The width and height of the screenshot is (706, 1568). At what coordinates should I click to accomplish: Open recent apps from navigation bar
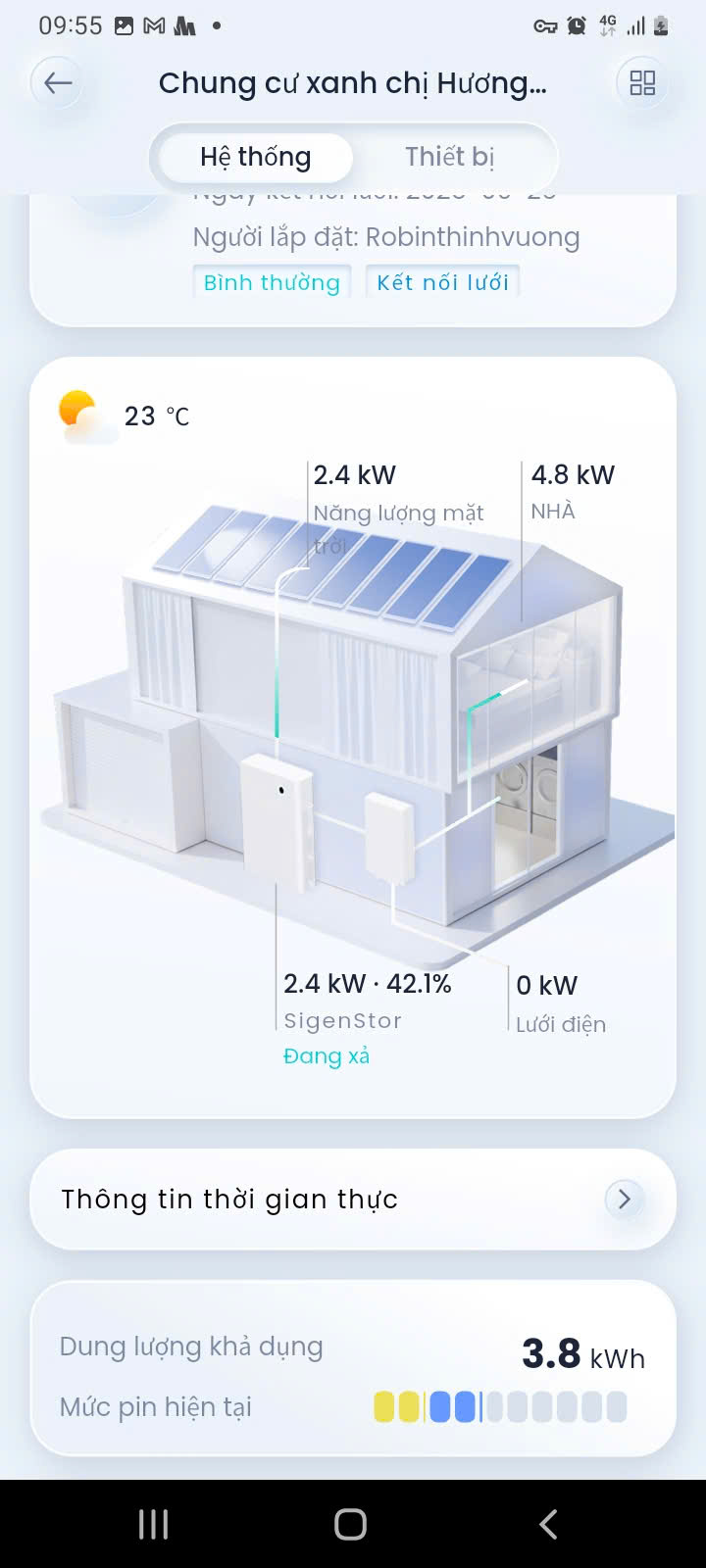click(153, 1524)
